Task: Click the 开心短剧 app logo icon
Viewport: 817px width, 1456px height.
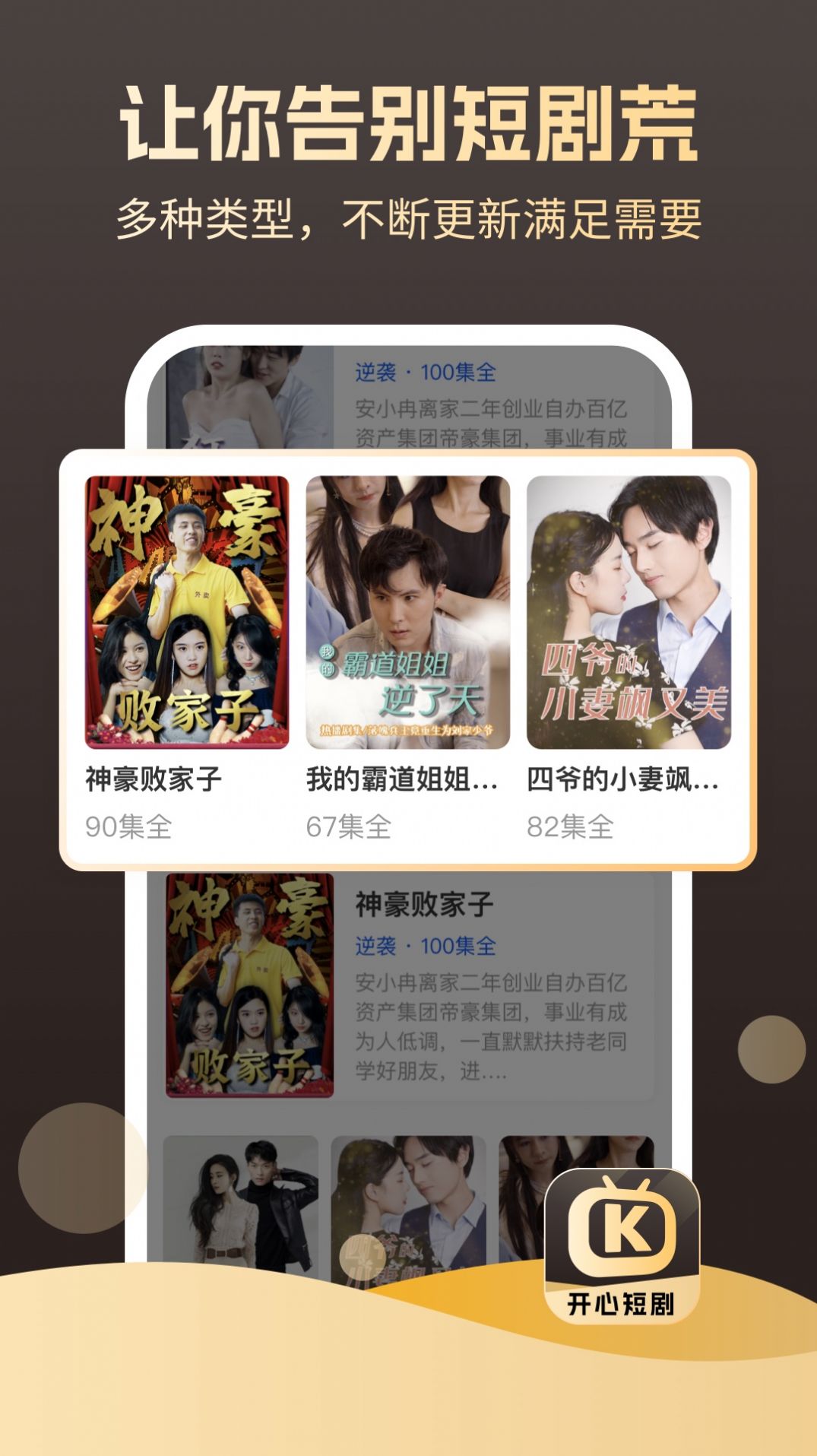Action: (622, 1247)
